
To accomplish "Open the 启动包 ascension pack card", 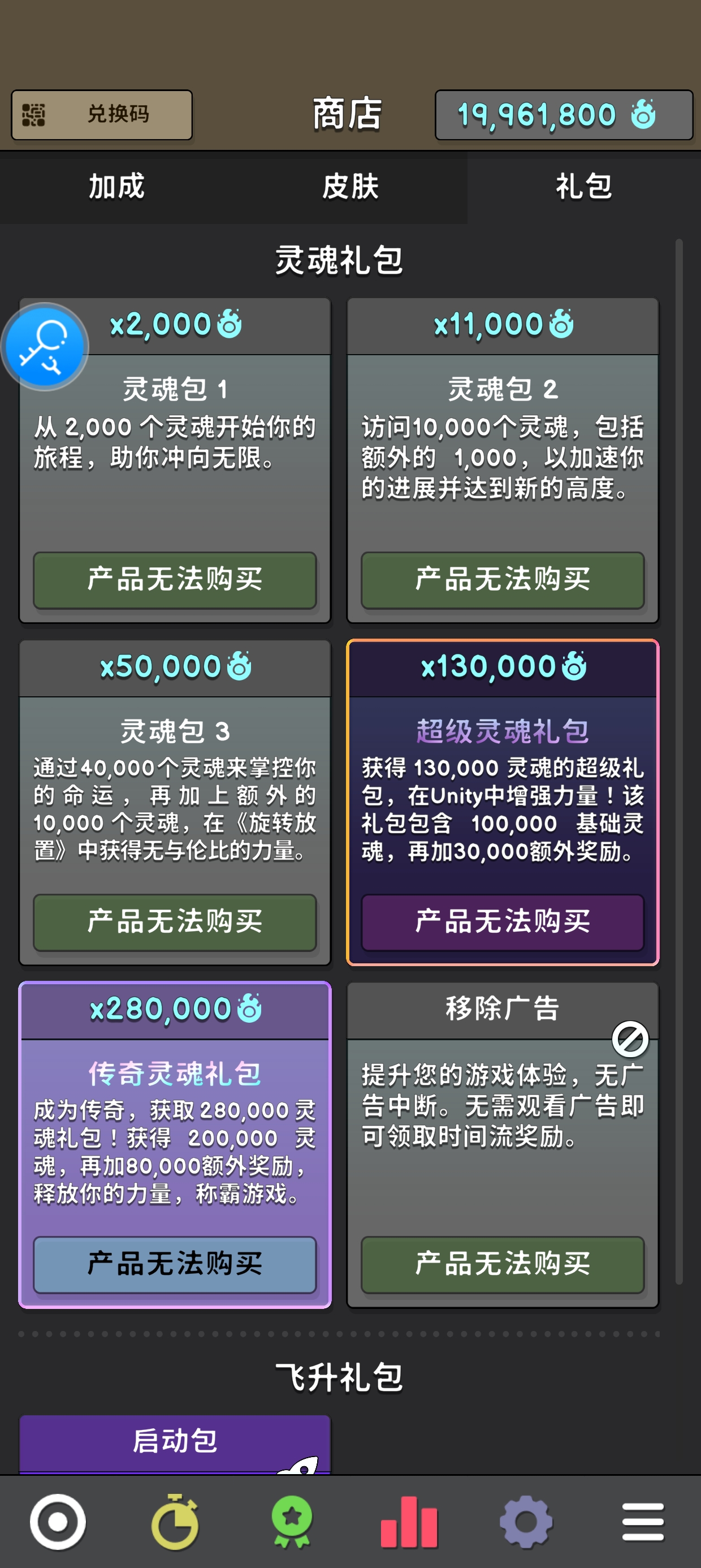I will 175,1442.
